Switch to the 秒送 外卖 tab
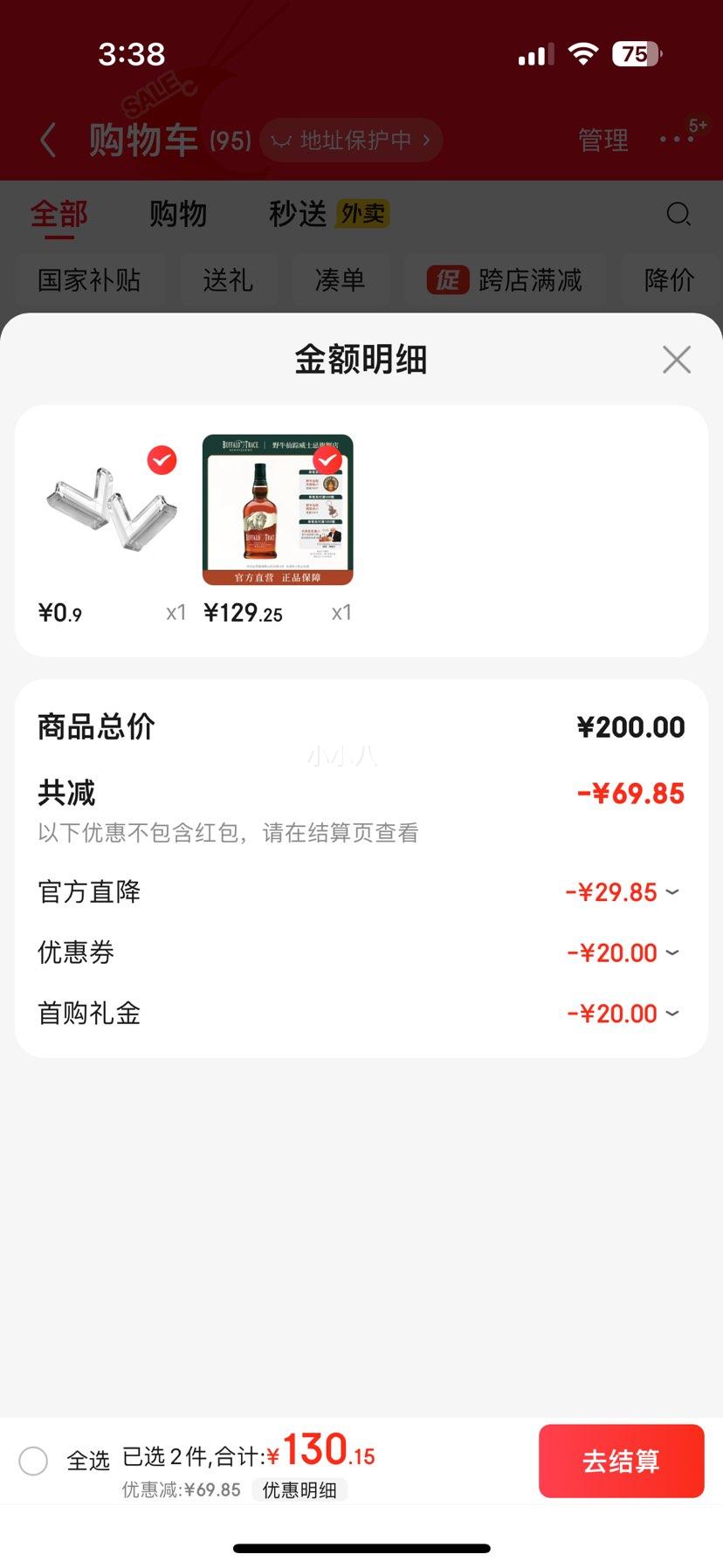Screen dimensions: 723x1568 328,214
